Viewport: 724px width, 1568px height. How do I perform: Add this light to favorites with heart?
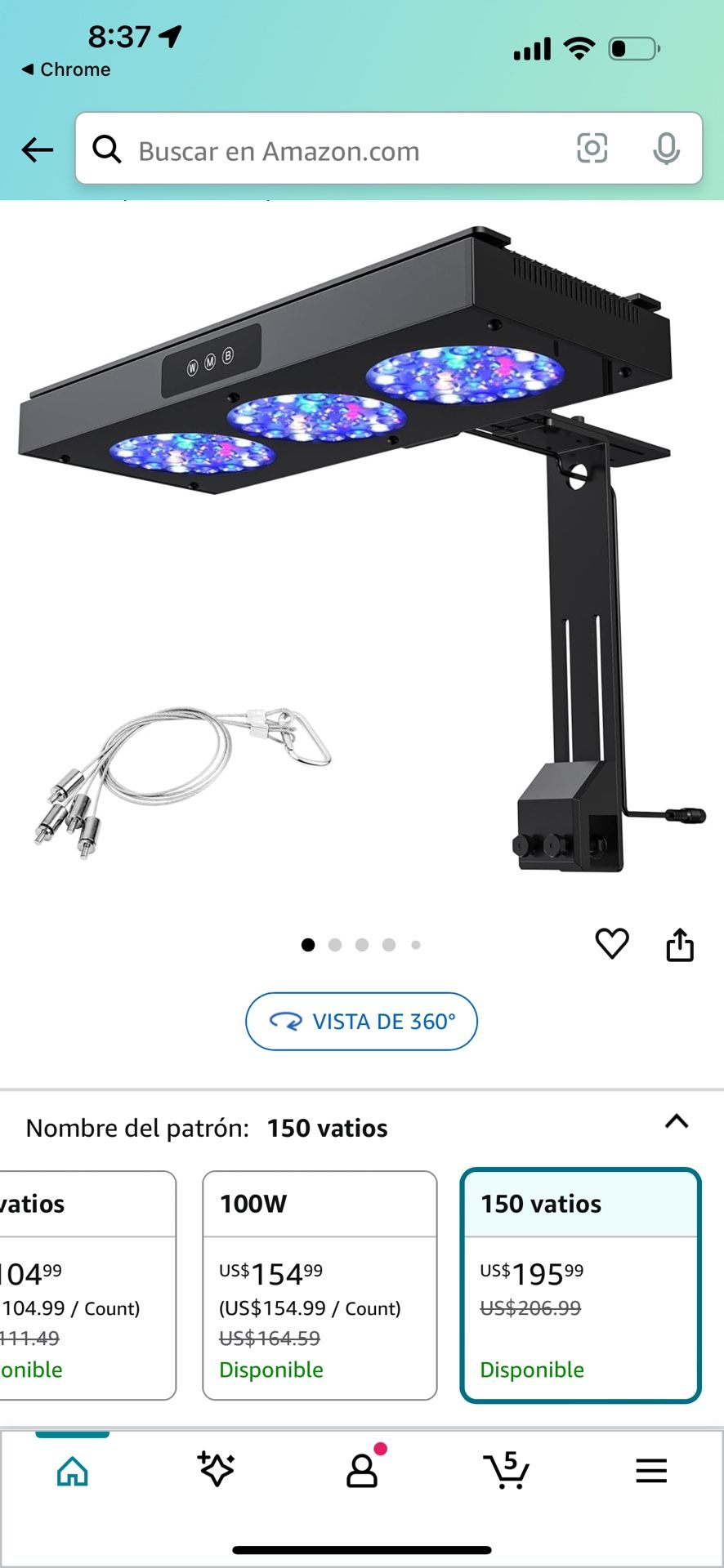pyautogui.click(x=611, y=944)
